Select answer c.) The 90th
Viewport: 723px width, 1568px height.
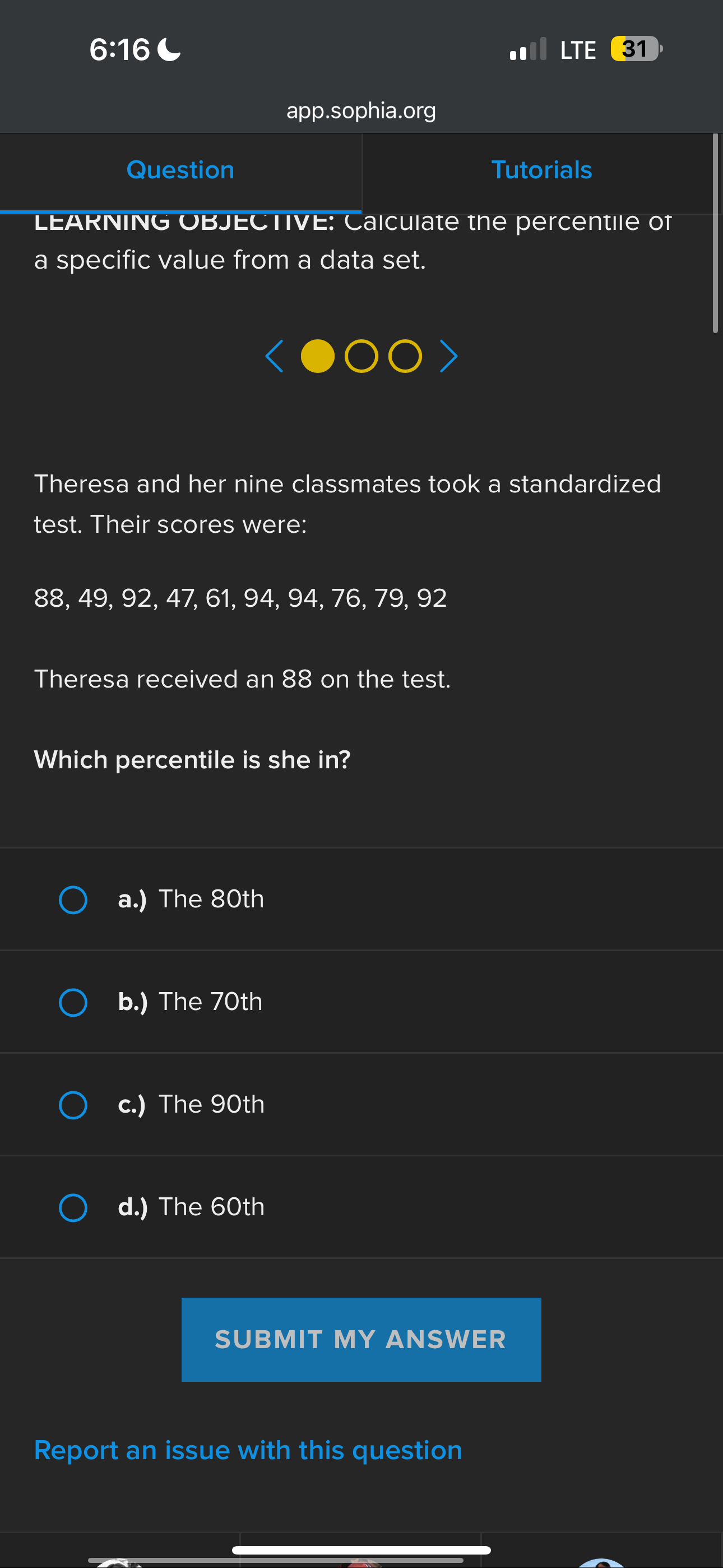(73, 1105)
